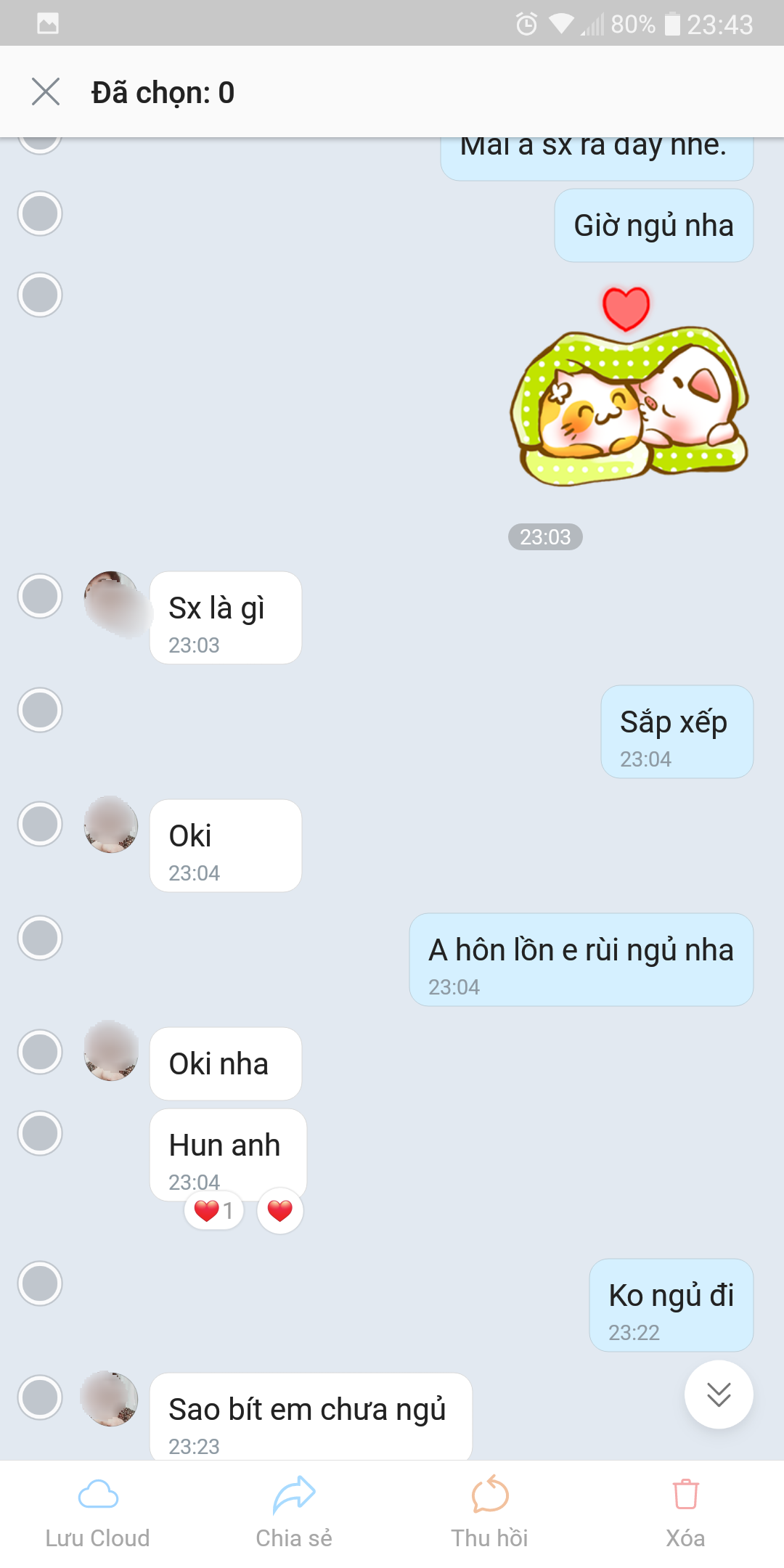View heart reaction count on 'Hun anh'

(214, 1211)
